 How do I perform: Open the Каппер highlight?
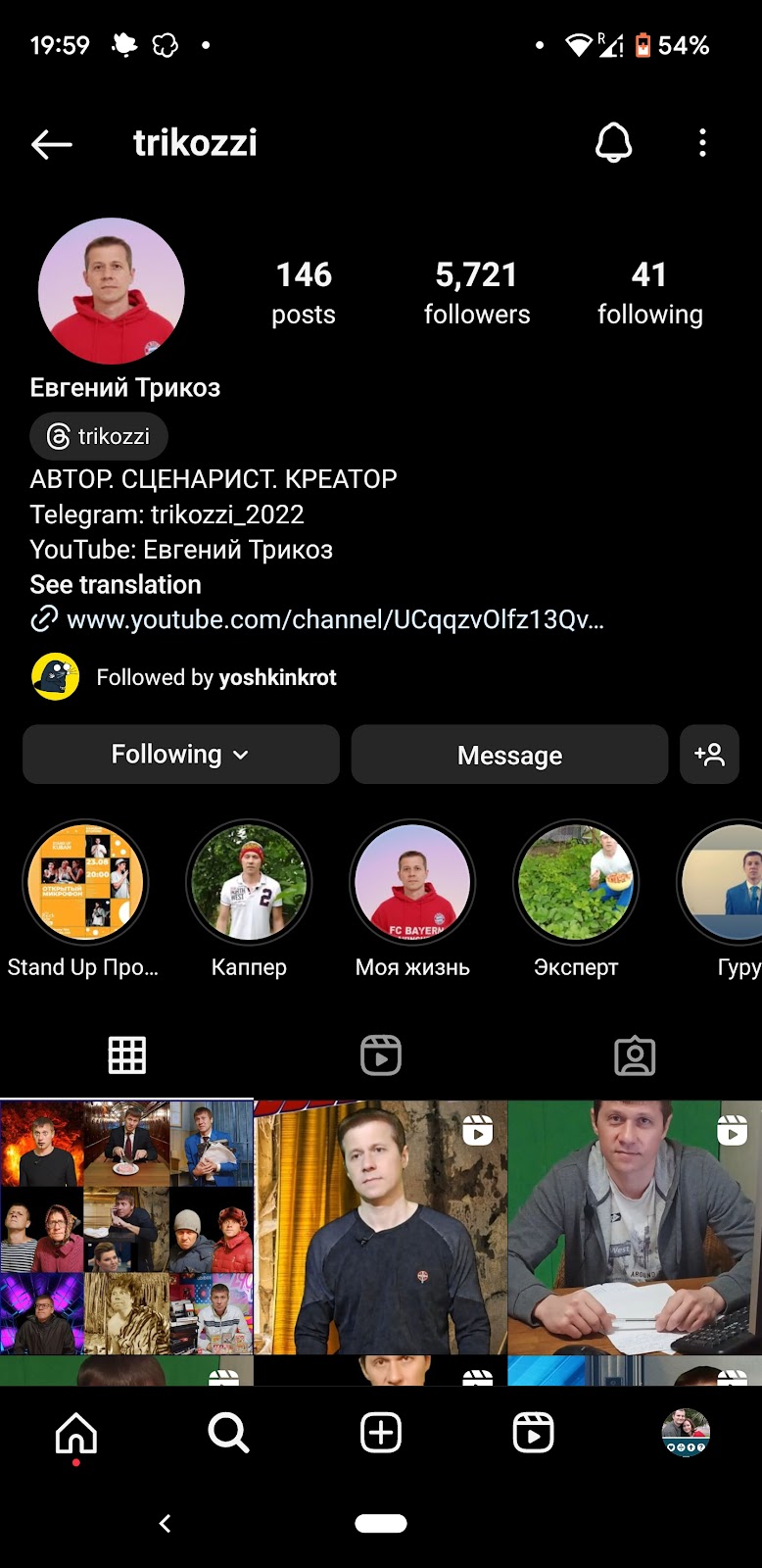click(249, 882)
